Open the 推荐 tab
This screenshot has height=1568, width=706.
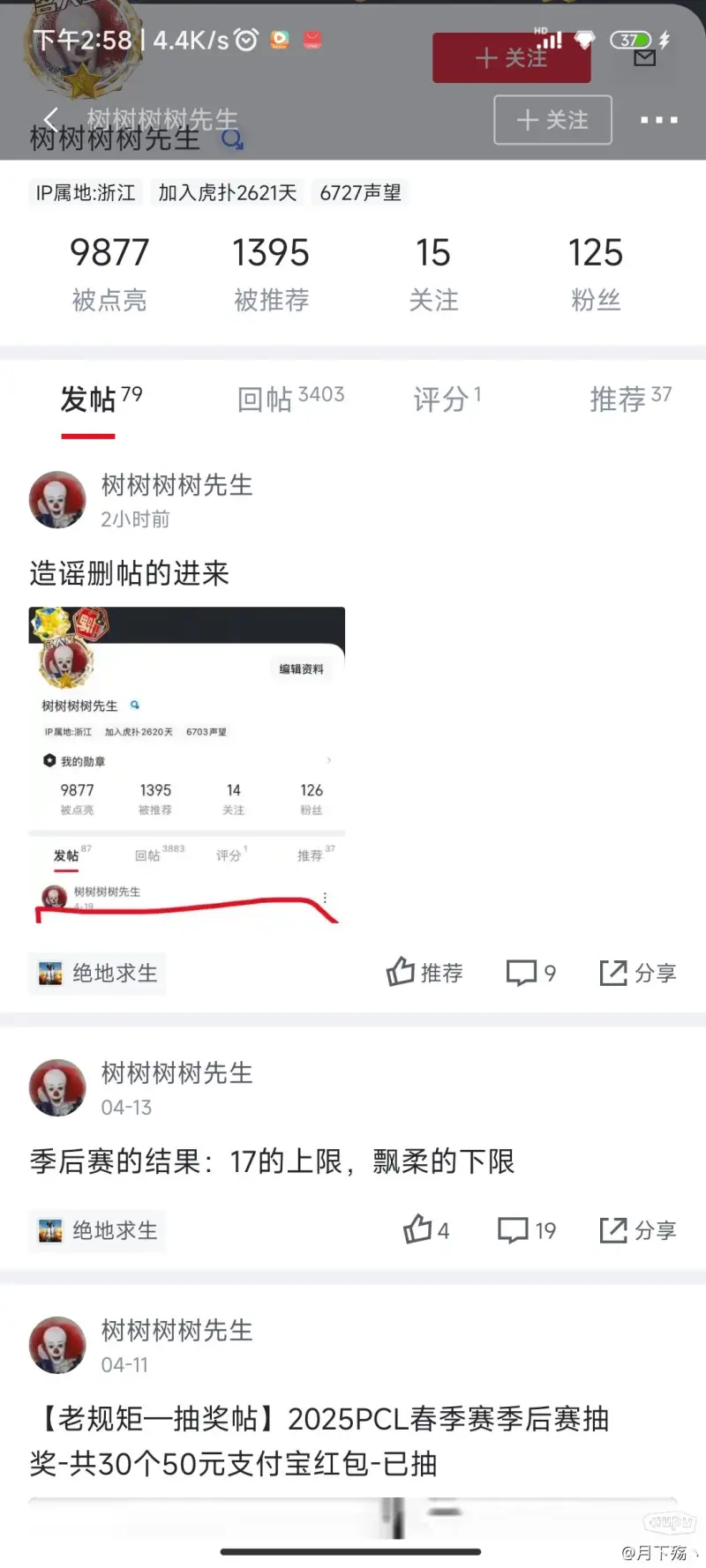630,399
